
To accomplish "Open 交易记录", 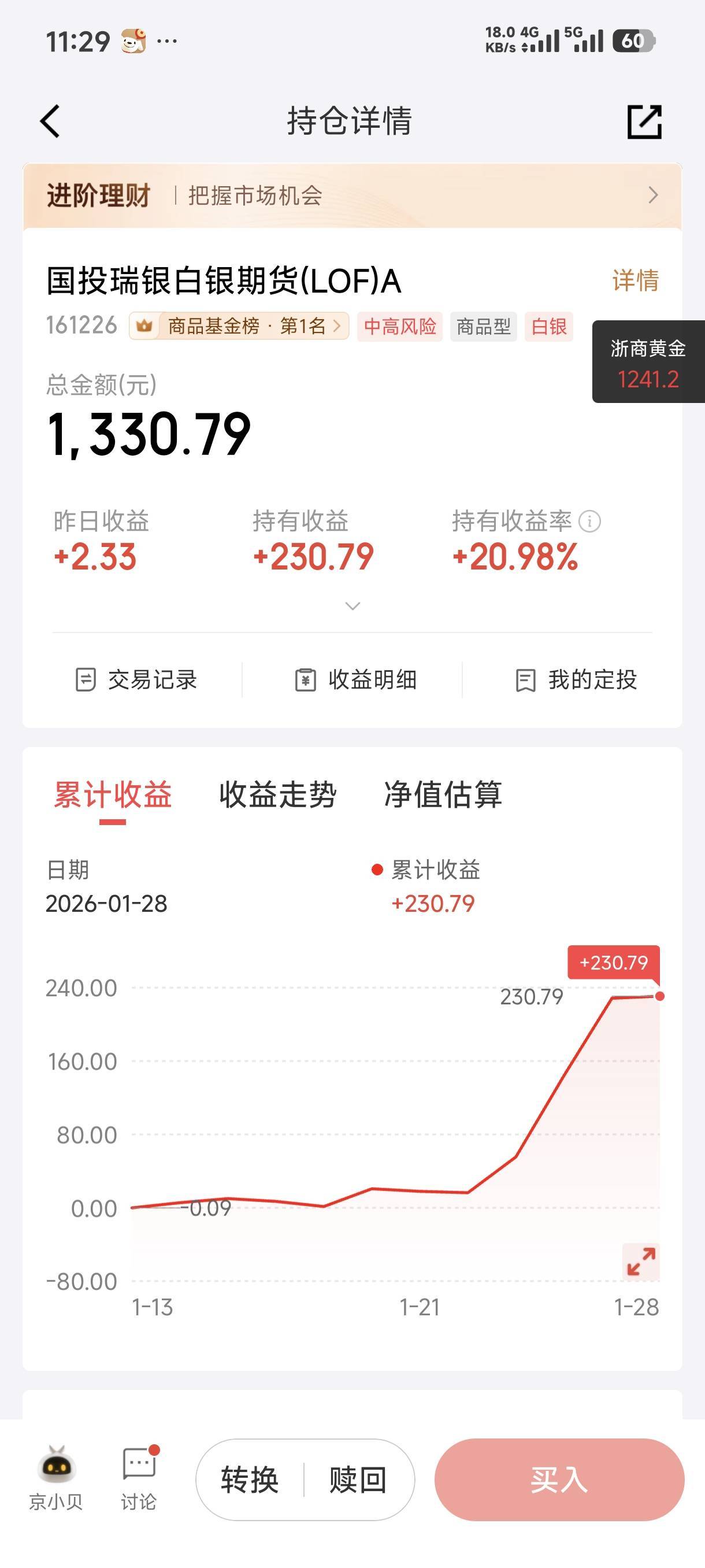I will 136,680.
